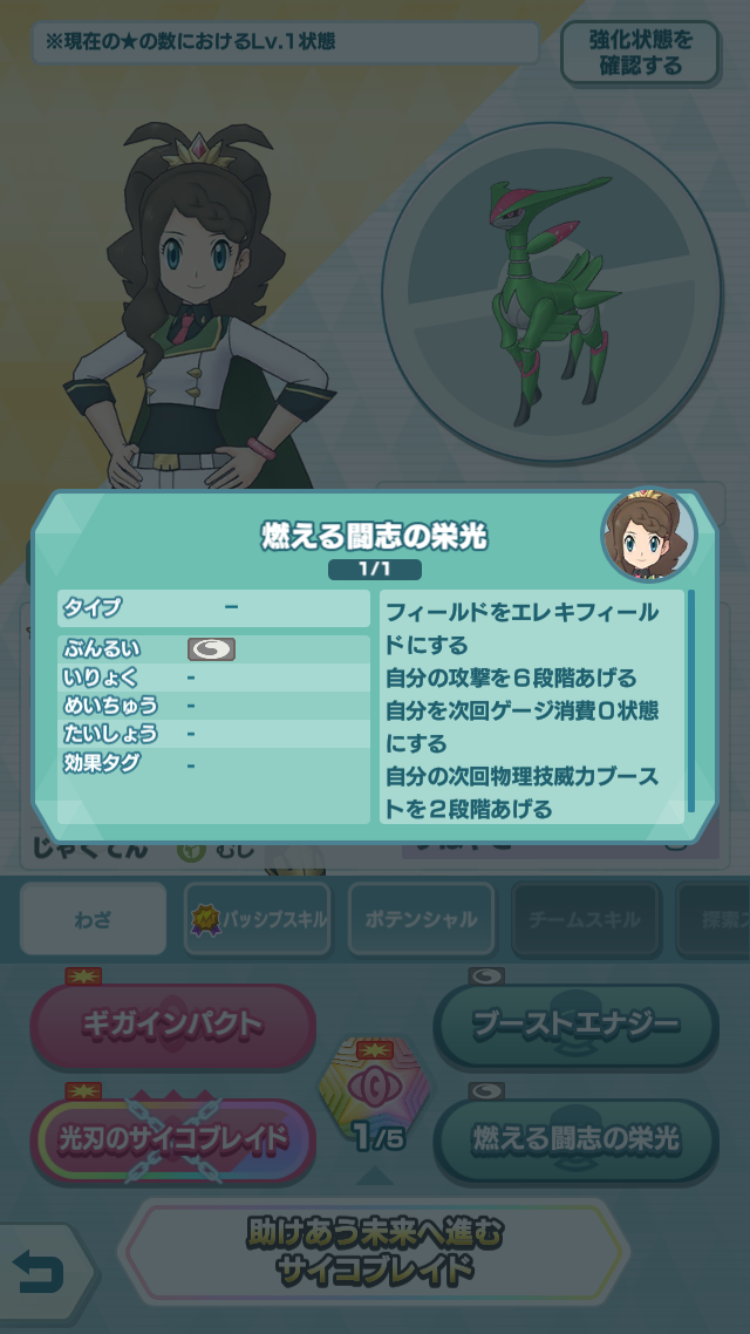This screenshot has width=750, height=1334.
Task: Switch to the わざ tab
Action: click(x=93, y=919)
